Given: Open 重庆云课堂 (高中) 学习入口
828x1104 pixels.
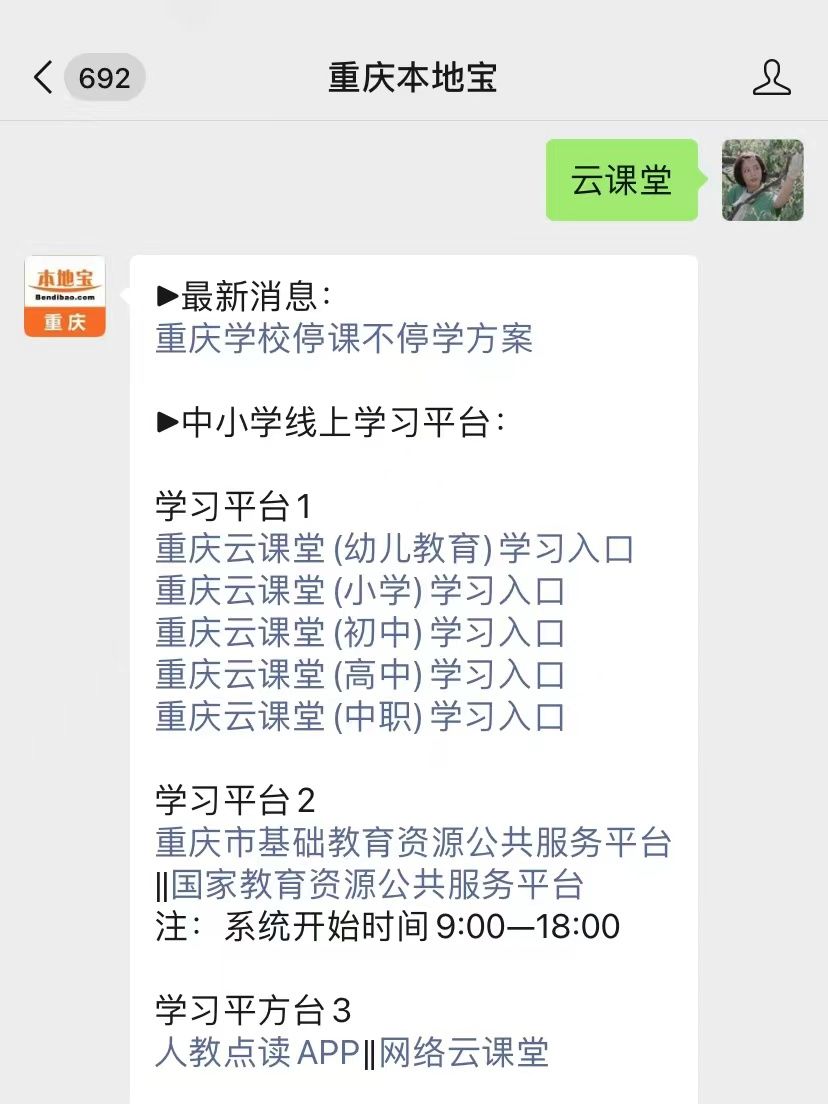Looking at the screenshot, I should click(360, 675).
